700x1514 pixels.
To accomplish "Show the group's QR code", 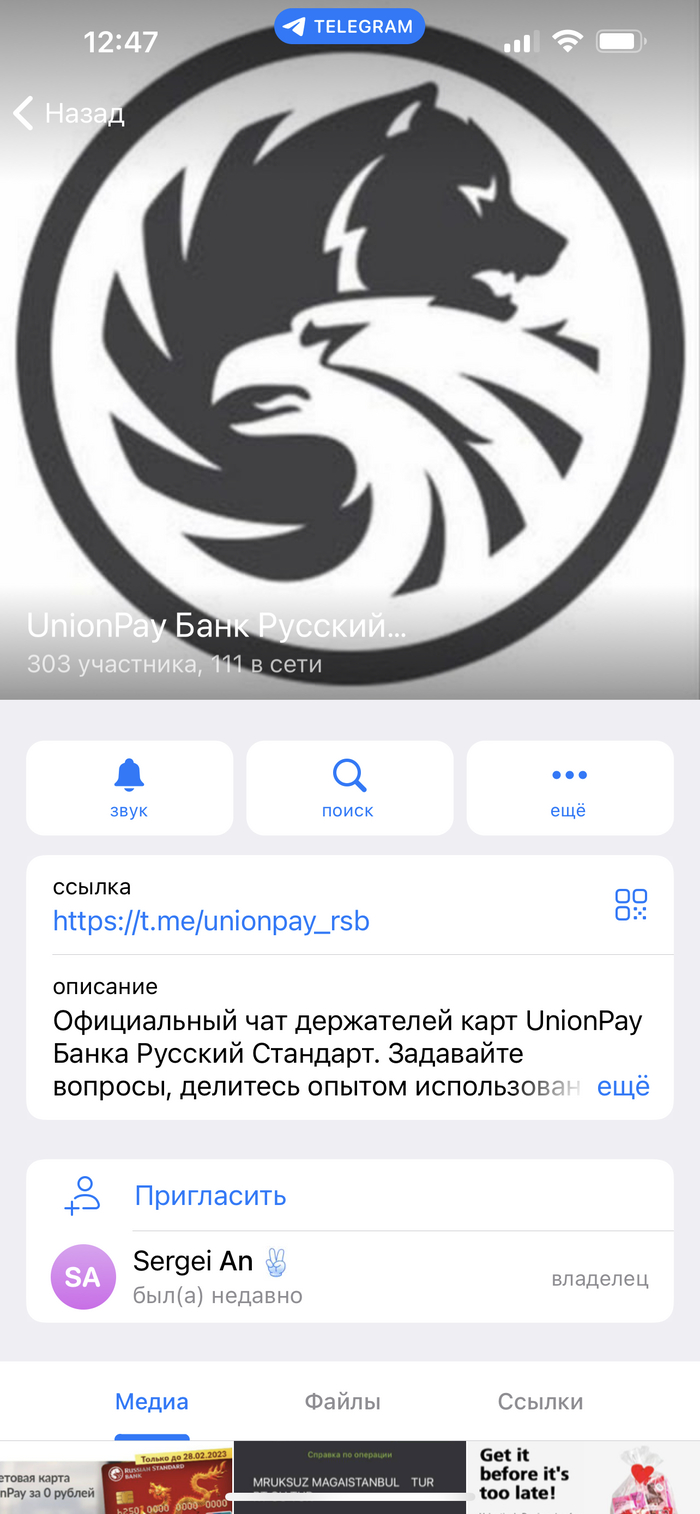I will pos(631,904).
